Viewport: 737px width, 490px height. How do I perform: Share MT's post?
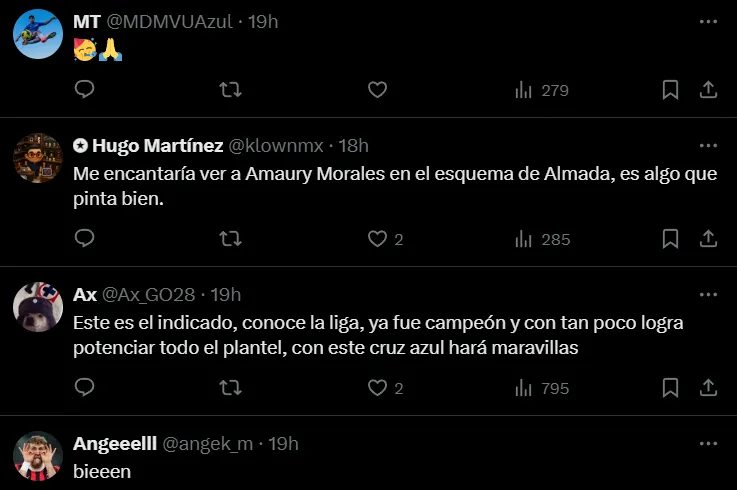tap(708, 90)
